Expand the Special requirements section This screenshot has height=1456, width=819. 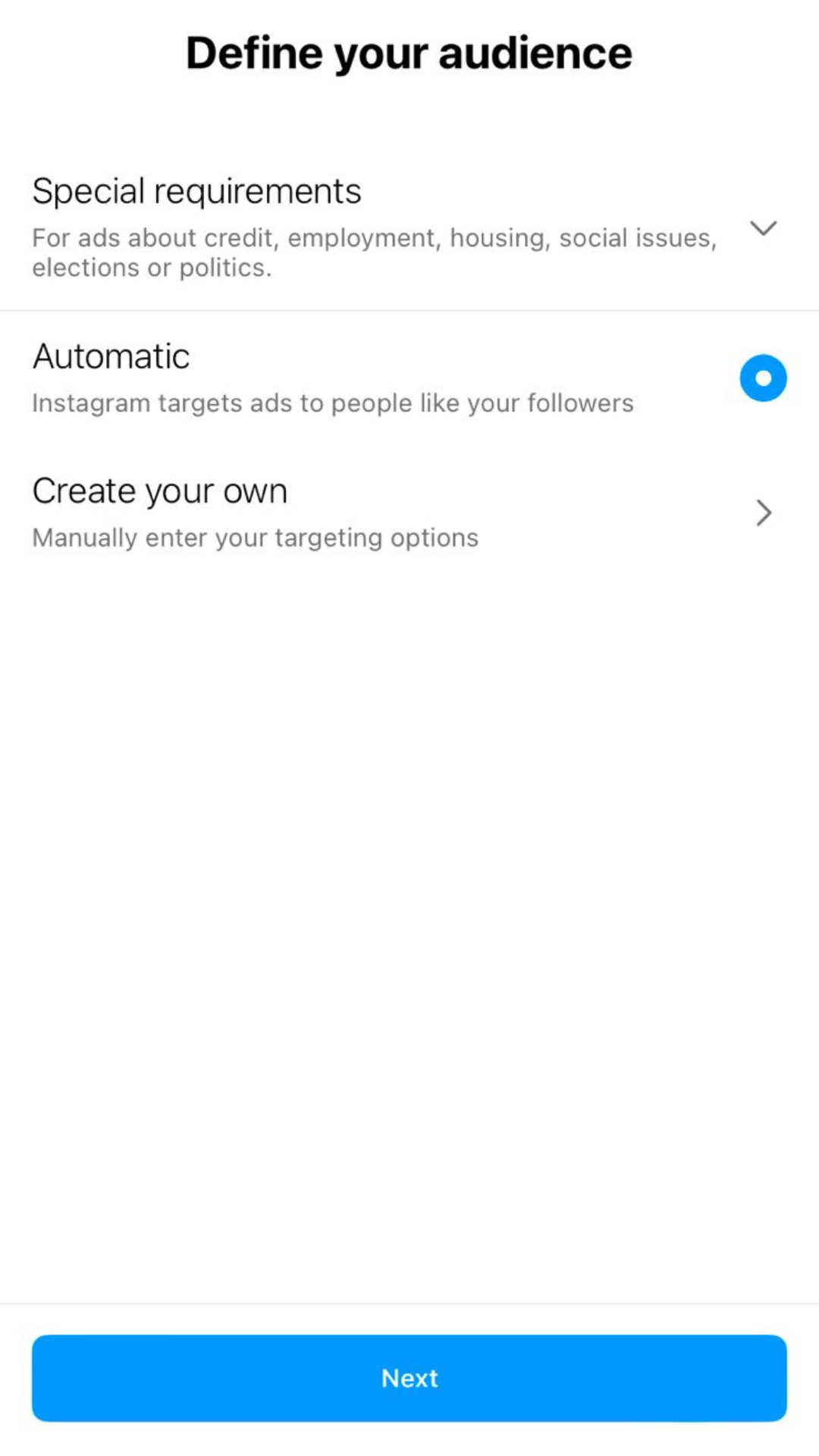pyautogui.click(x=763, y=227)
